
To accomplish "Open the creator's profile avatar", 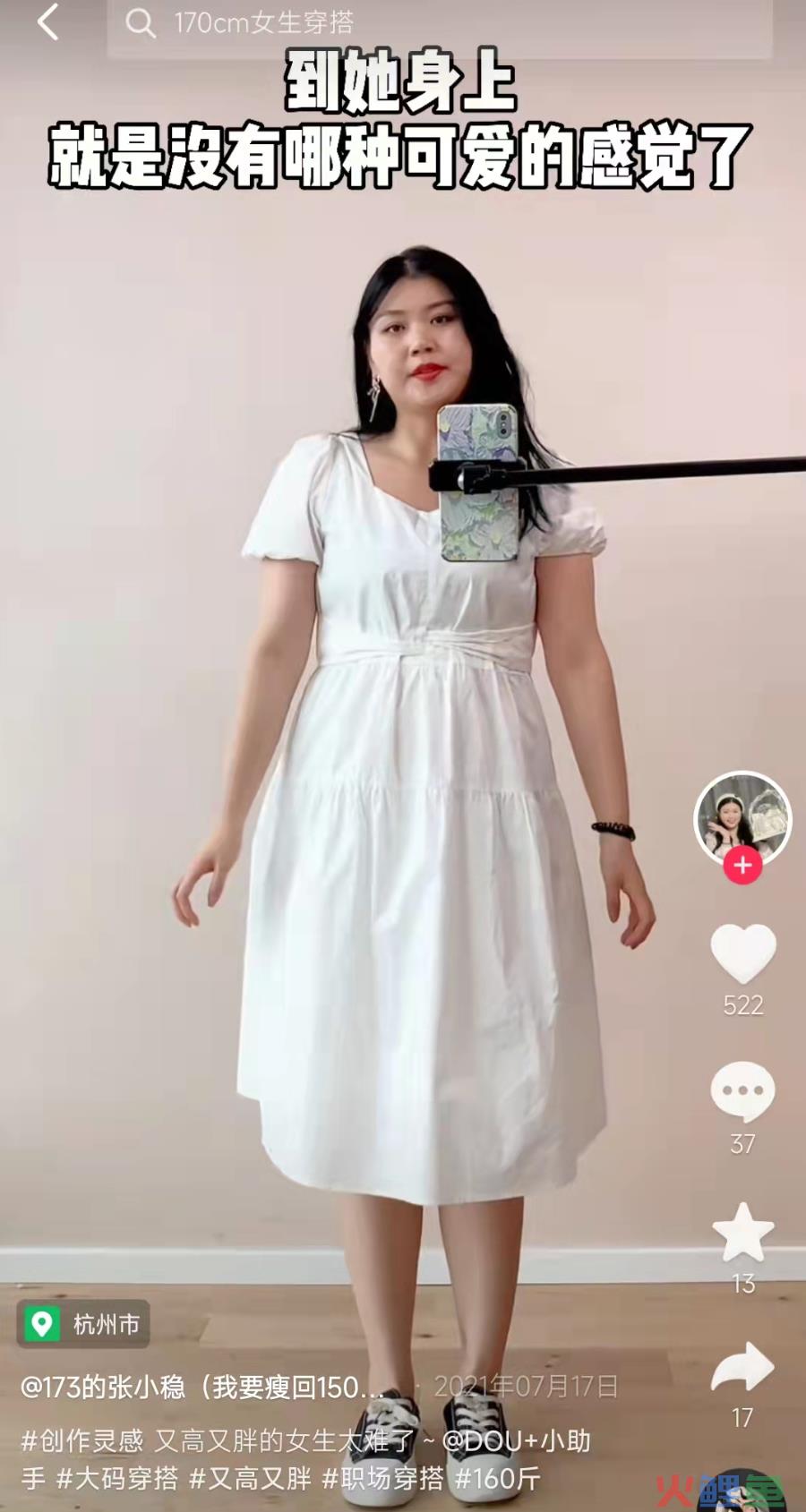I will click(x=742, y=818).
